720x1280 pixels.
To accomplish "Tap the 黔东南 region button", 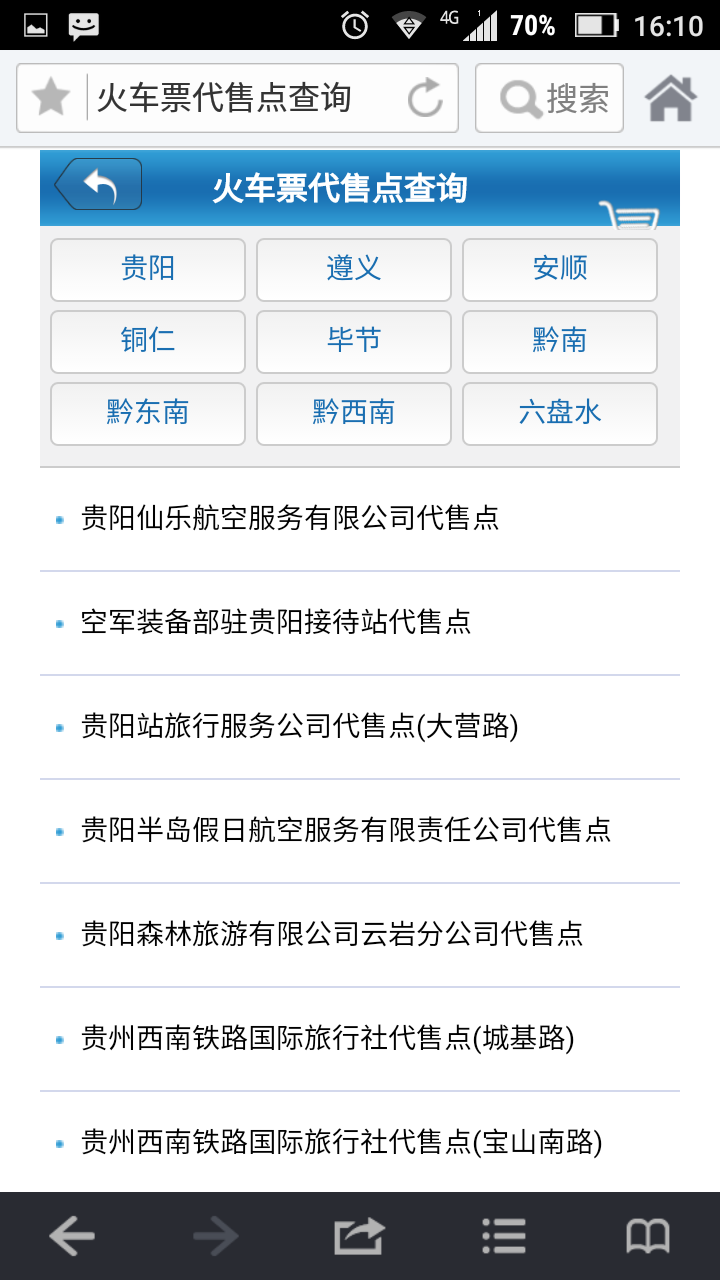I will 148,413.
